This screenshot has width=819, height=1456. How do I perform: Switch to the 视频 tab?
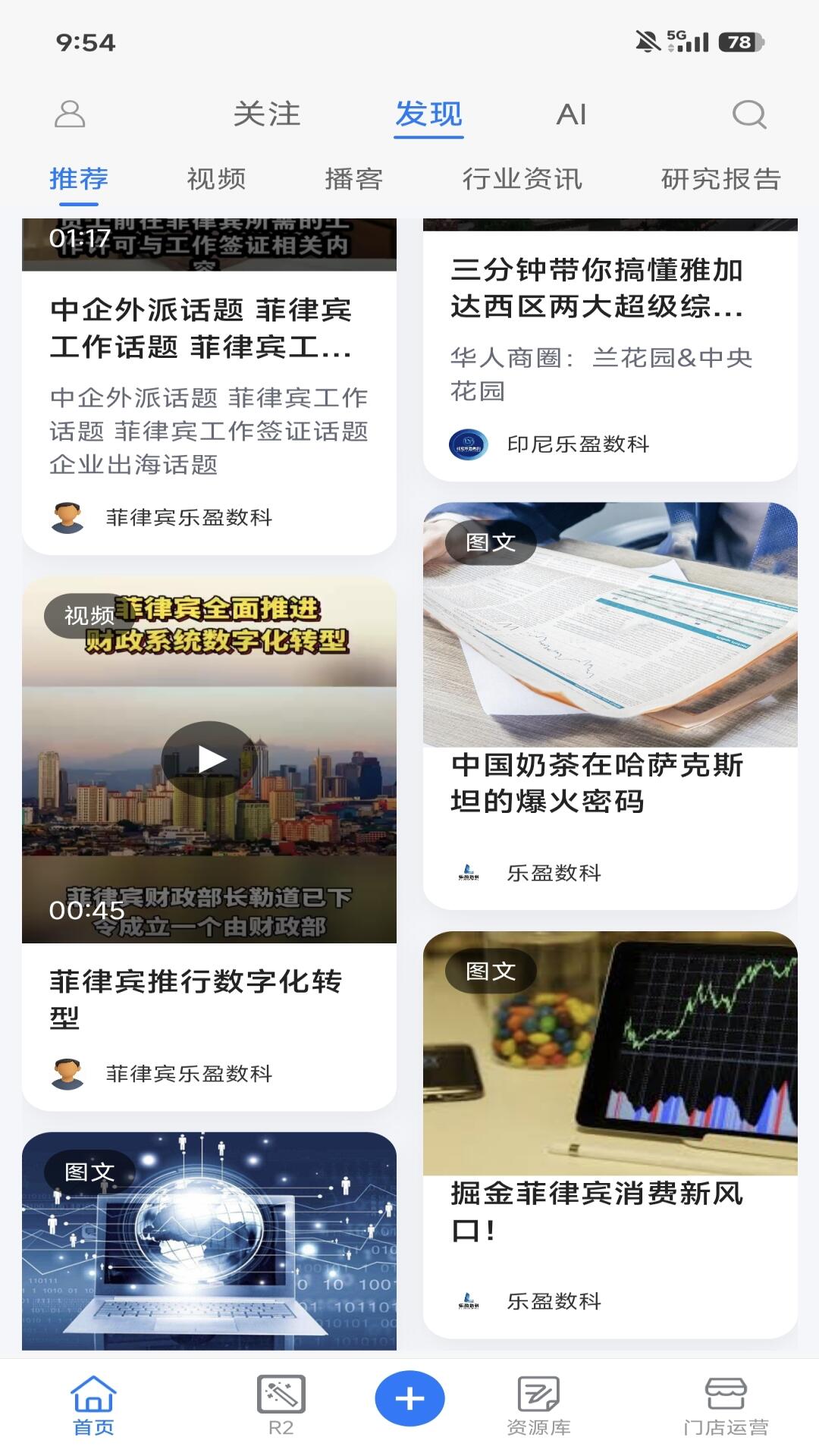point(217,180)
